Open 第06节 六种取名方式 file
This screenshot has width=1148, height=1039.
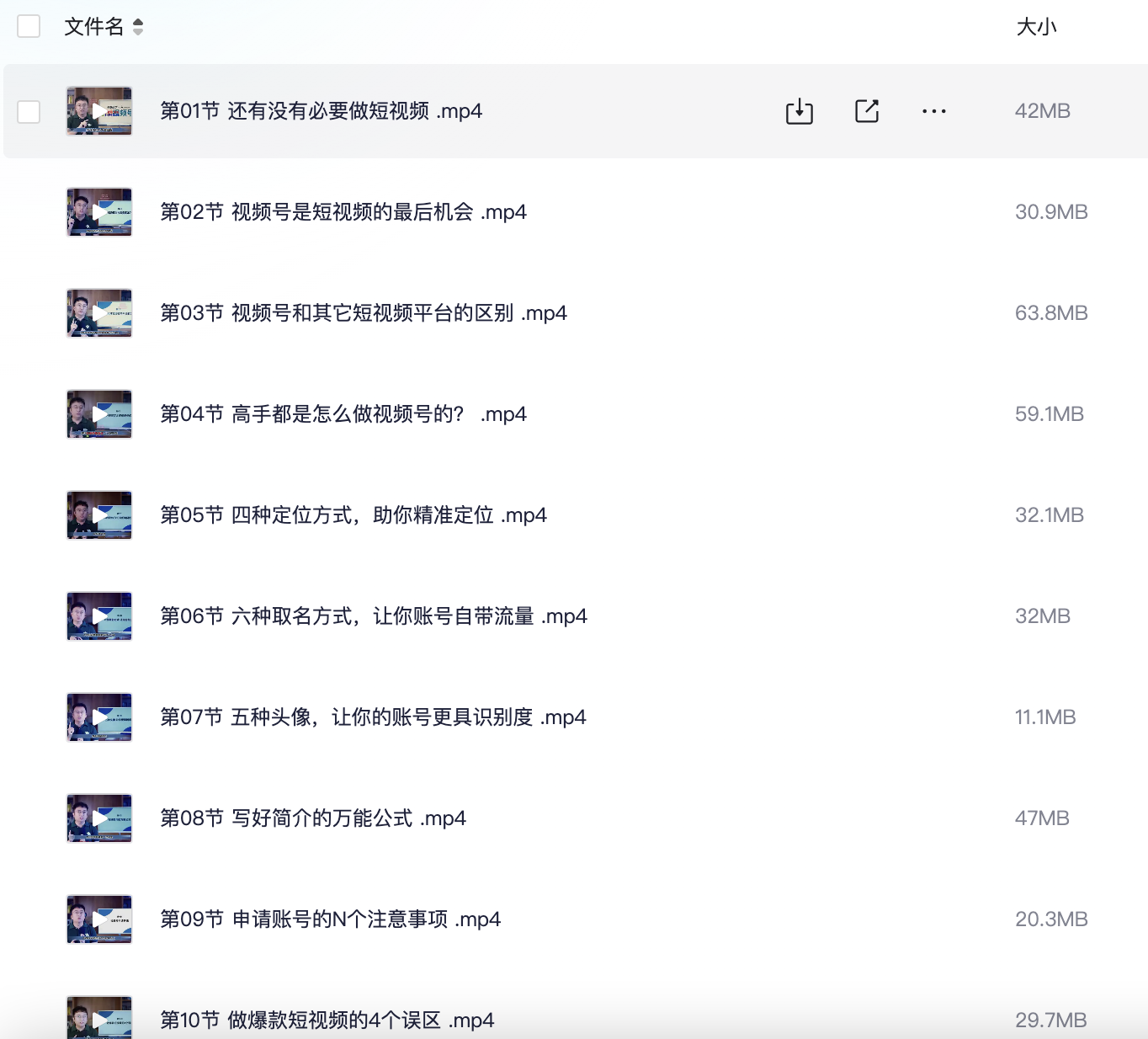373,616
